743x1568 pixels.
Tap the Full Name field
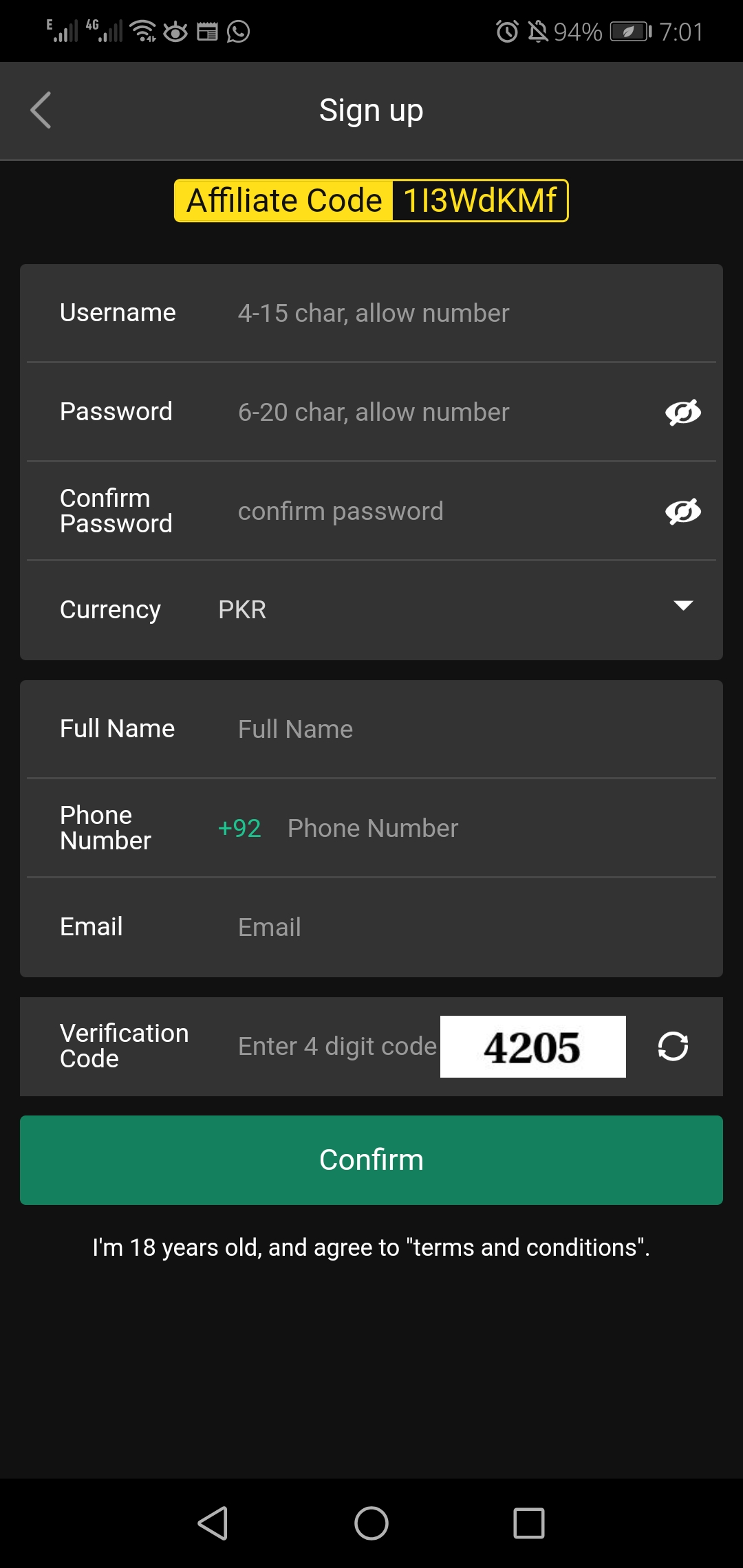point(468,729)
